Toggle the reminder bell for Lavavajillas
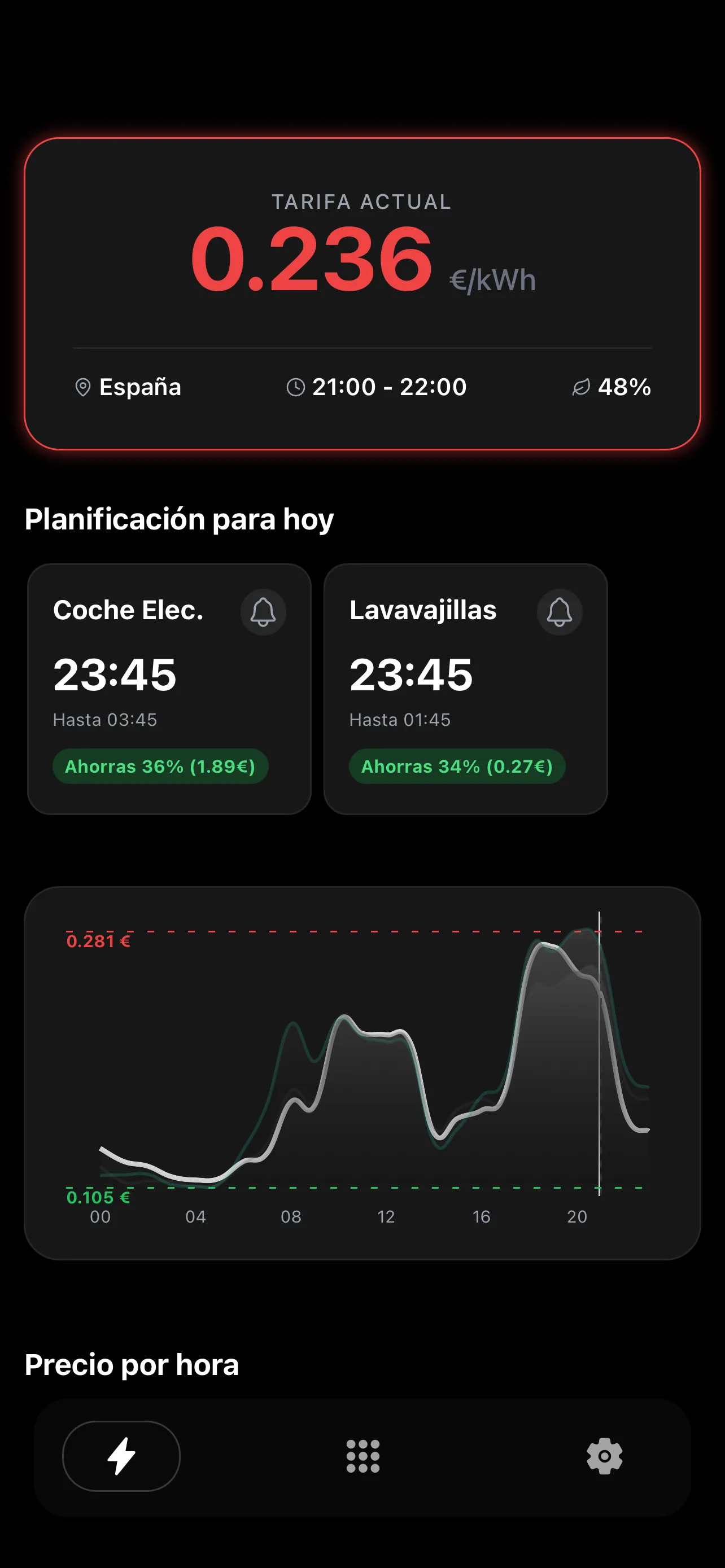The width and height of the screenshot is (725, 1568). click(560, 612)
